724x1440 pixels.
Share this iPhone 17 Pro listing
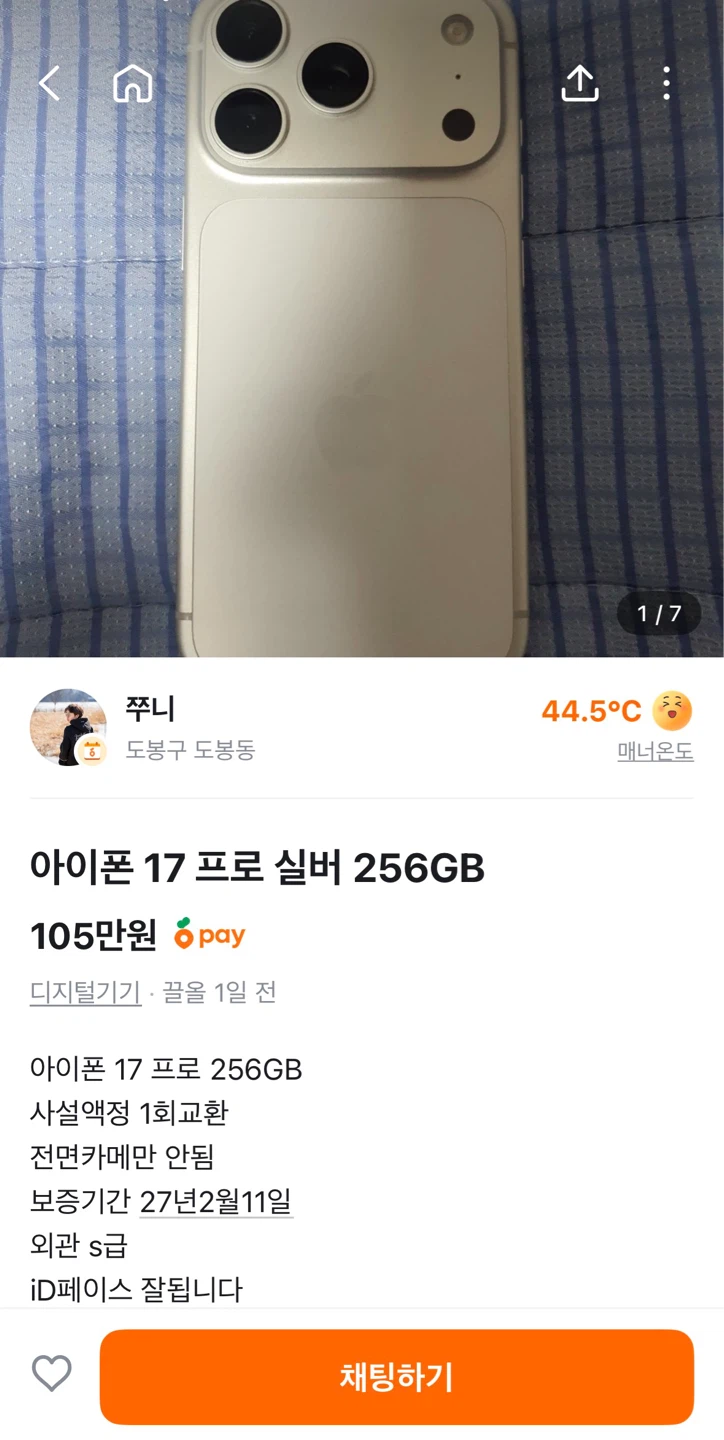[x=579, y=83]
